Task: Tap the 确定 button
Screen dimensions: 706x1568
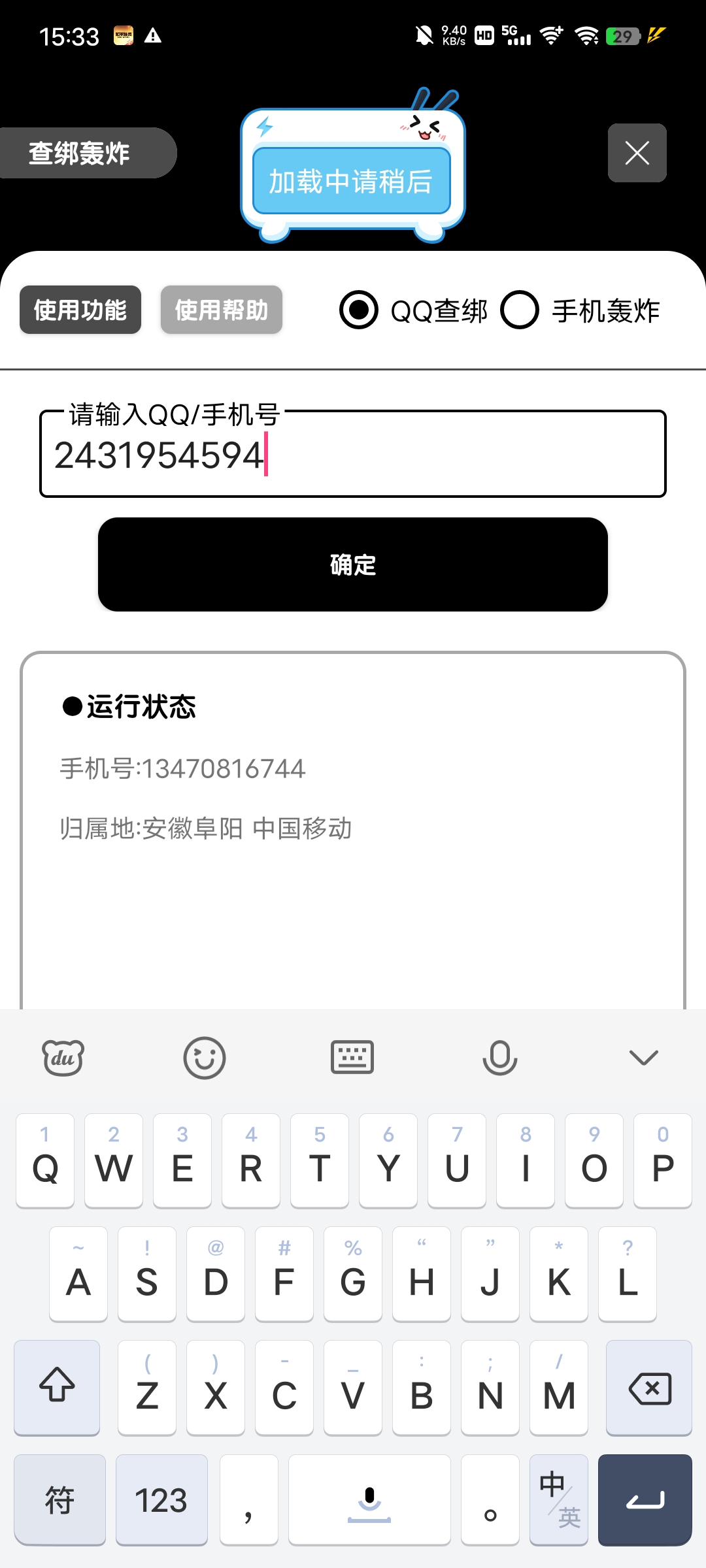Action: [x=353, y=564]
